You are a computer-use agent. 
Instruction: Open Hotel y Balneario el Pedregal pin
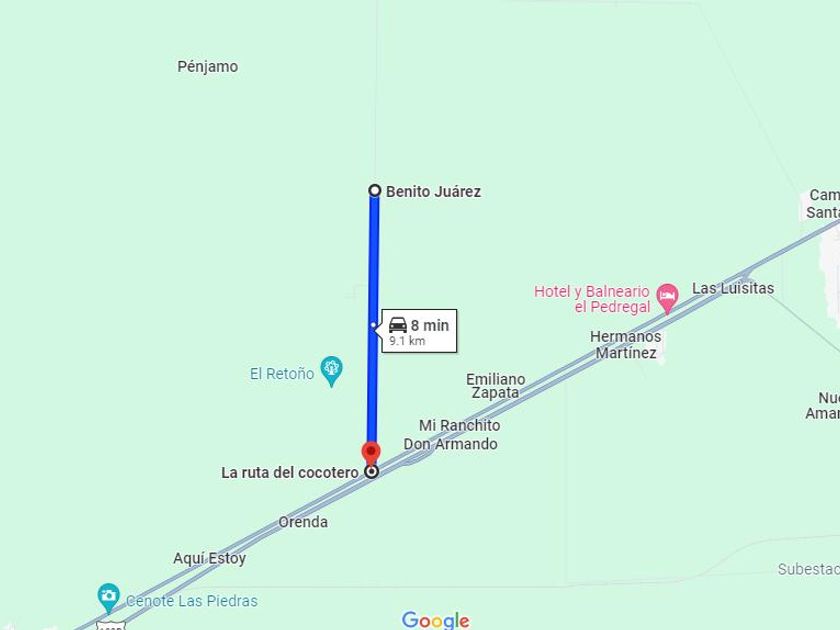point(667,298)
